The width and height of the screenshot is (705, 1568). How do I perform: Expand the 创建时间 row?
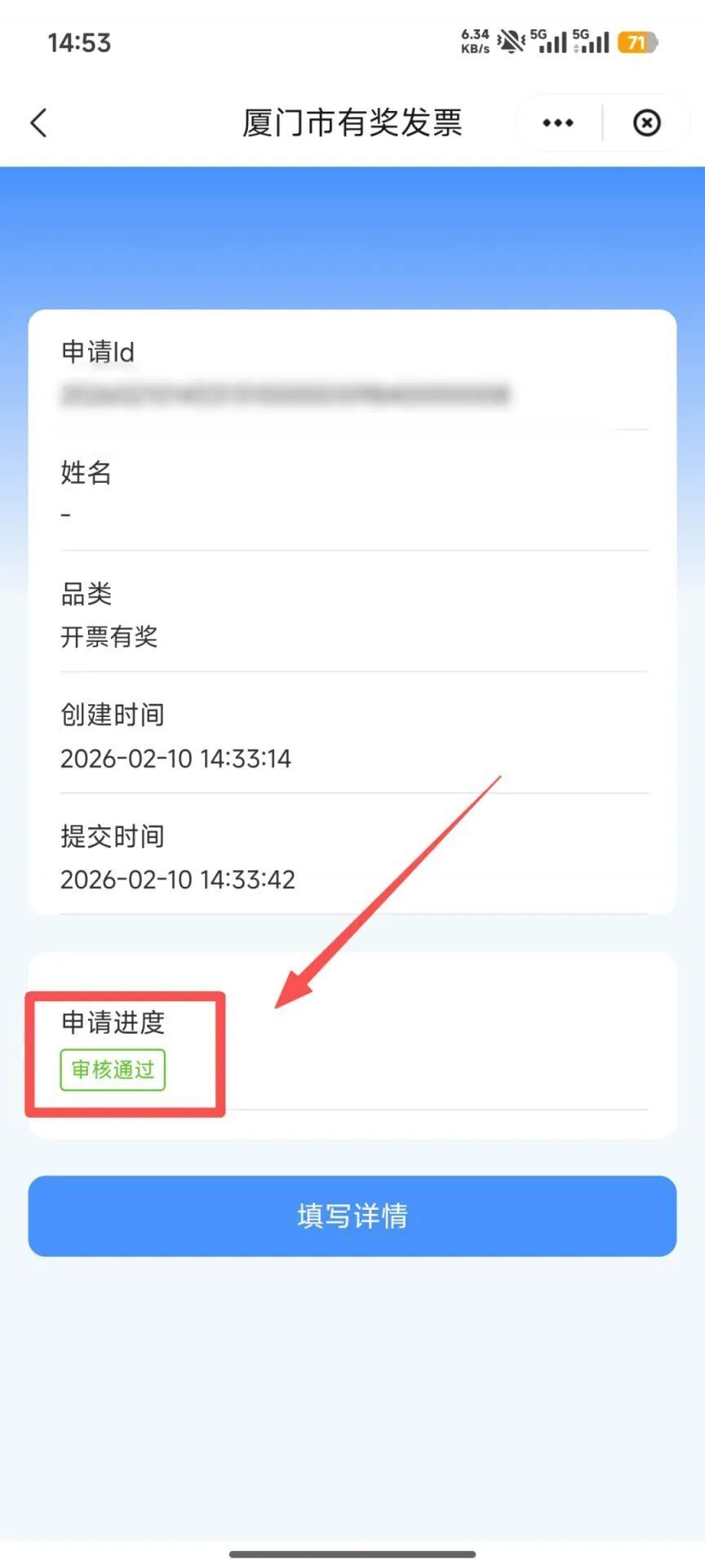pos(113,714)
